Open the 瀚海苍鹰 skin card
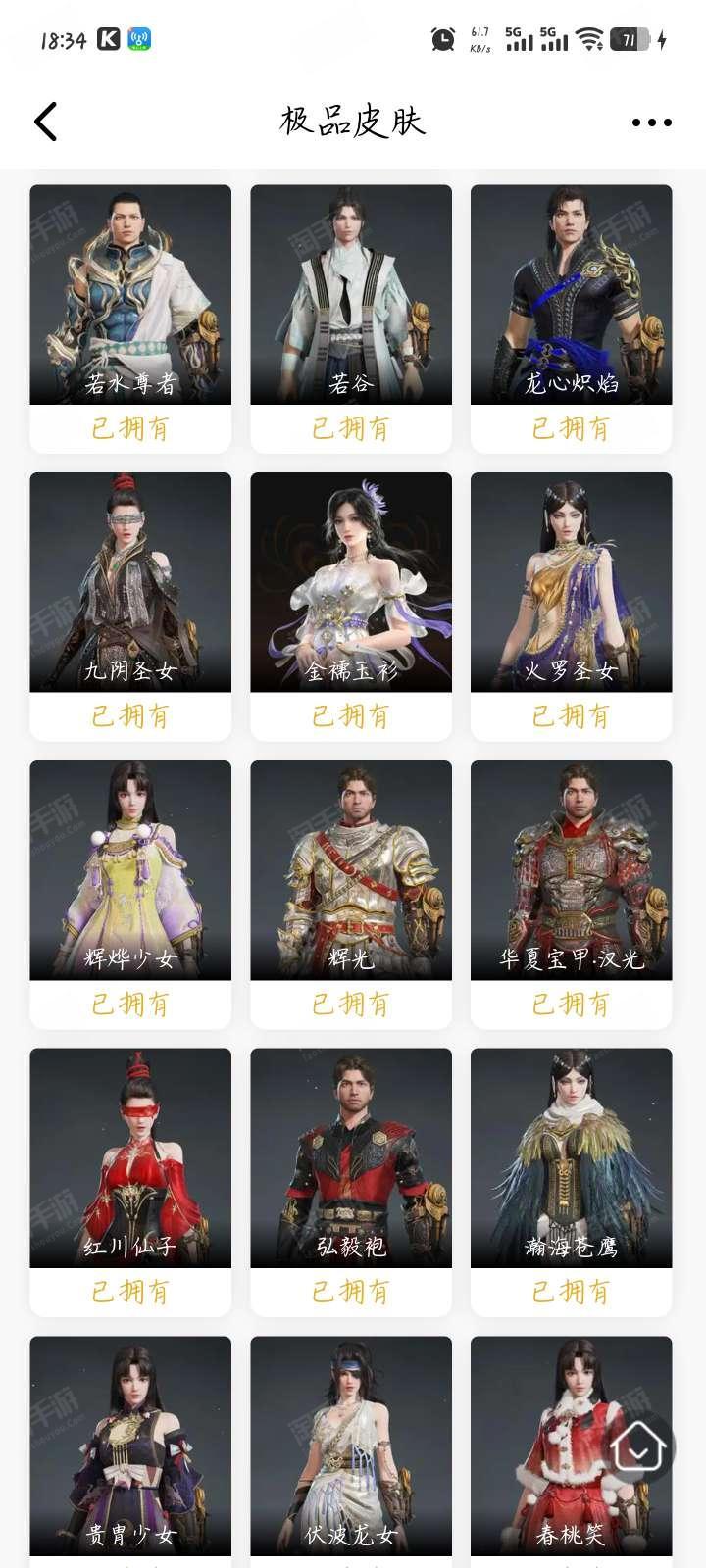The image size is (706, 1568). 572,1159
